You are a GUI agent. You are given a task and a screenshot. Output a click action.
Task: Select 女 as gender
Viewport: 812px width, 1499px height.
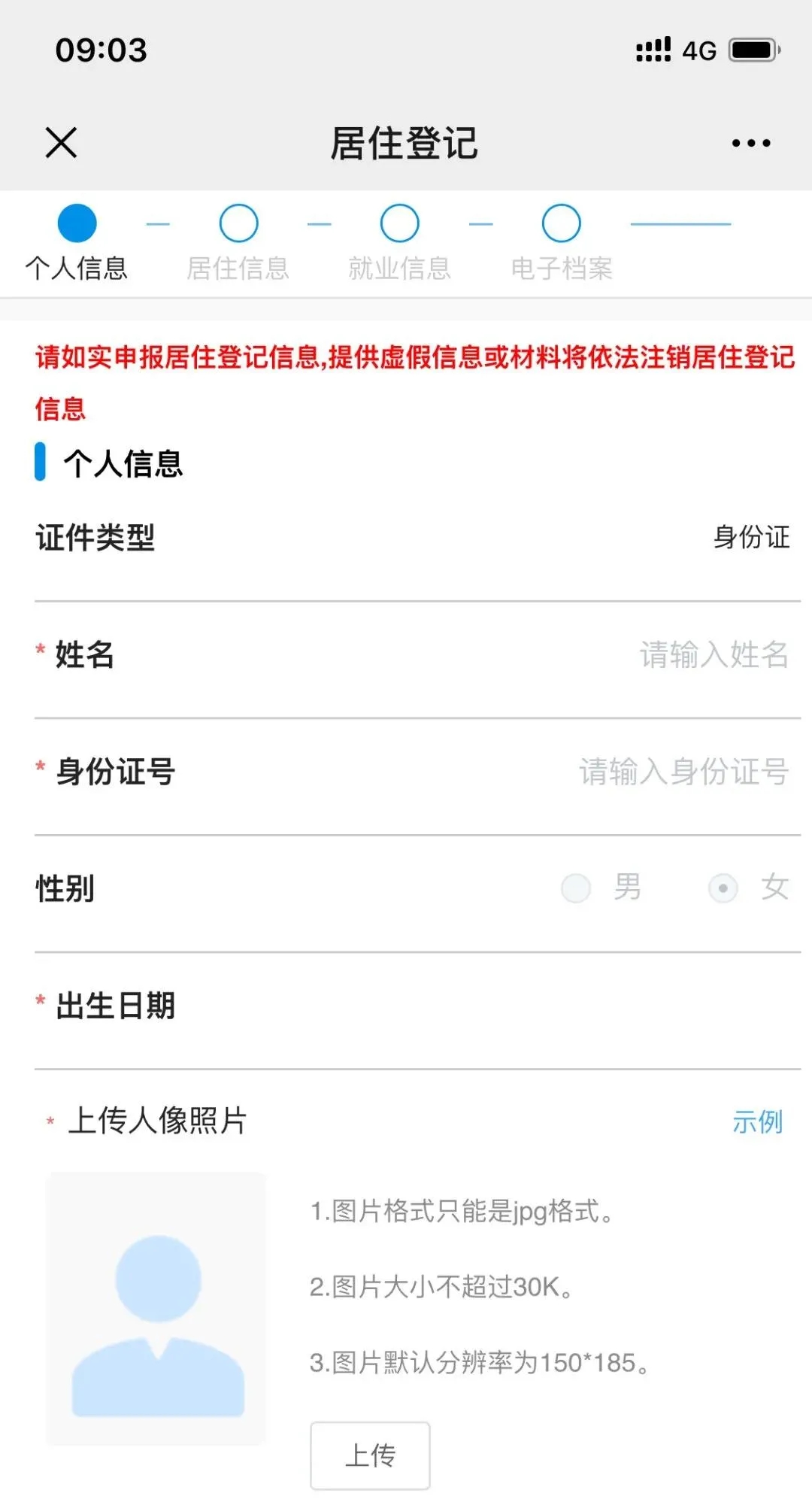[723, 888]
